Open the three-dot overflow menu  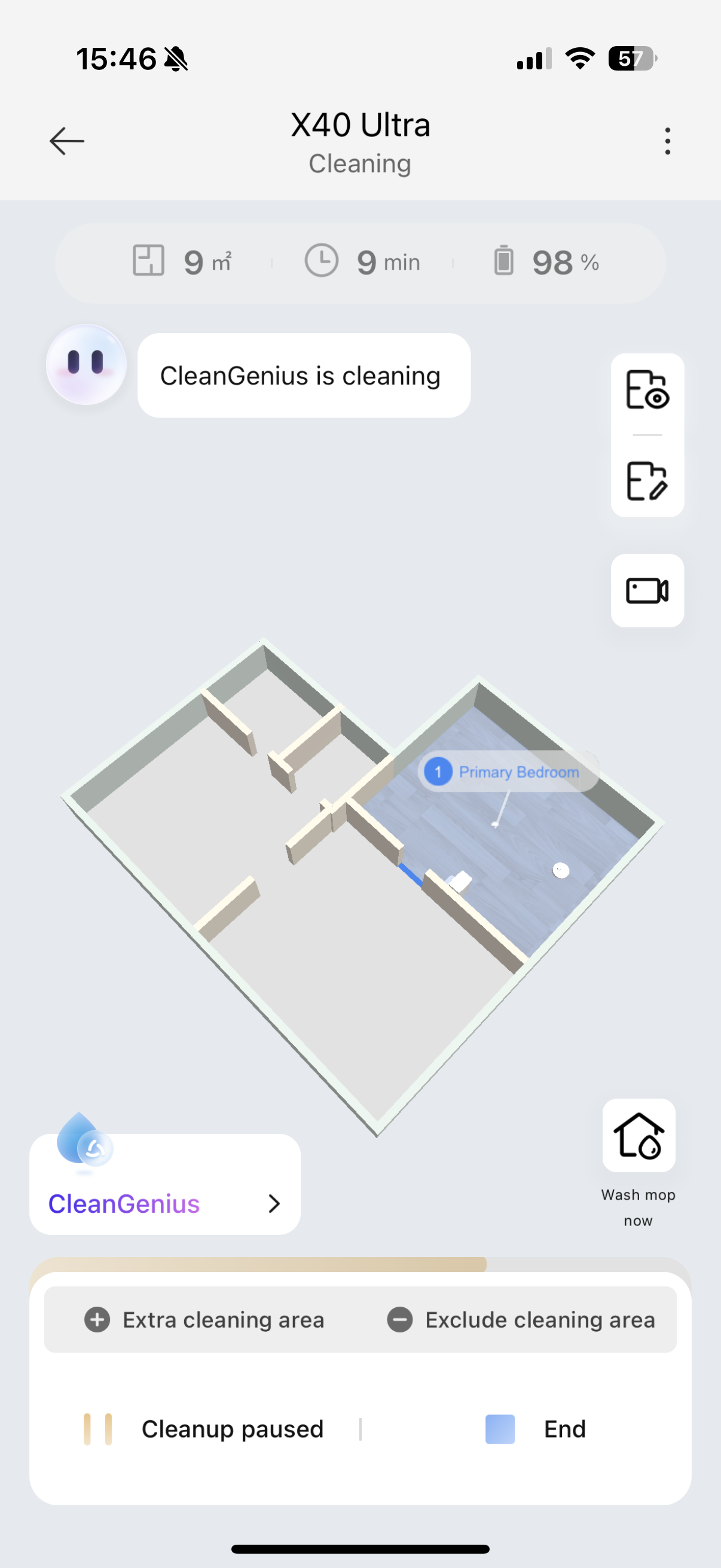[667, 141]
